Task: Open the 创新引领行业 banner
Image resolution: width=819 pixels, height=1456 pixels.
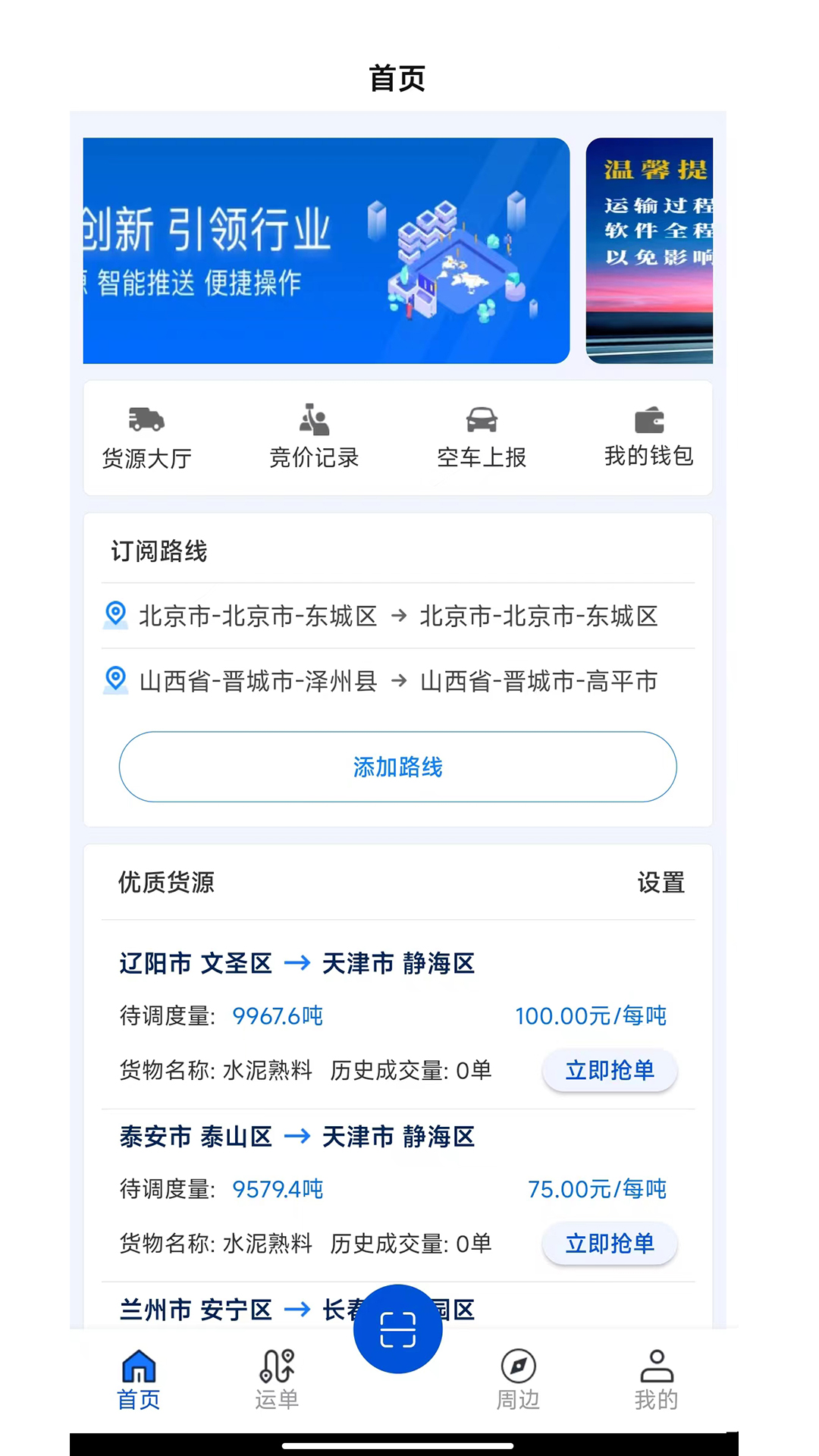Action: coord(326,250)
